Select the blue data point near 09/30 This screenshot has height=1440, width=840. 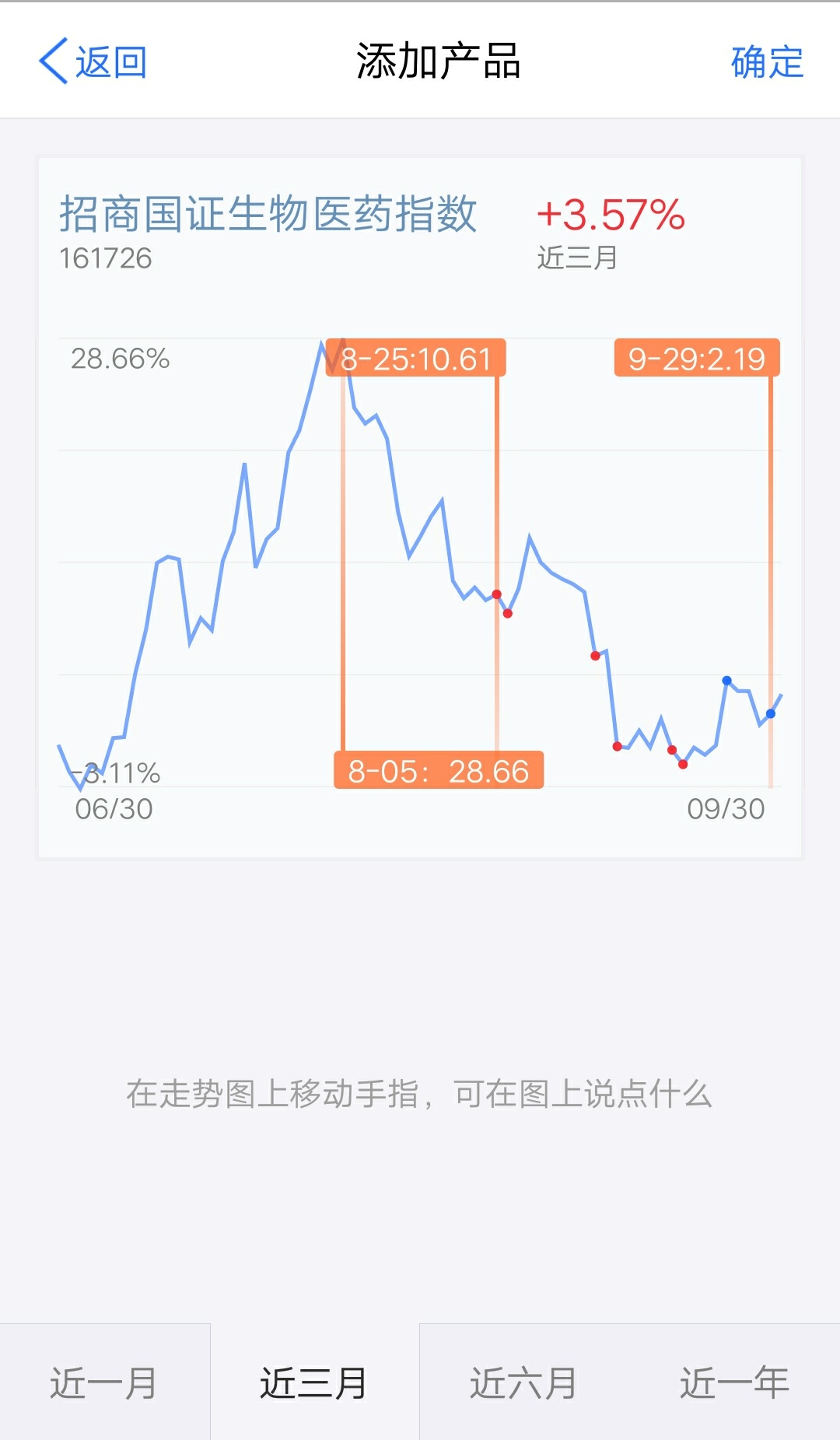click(x=770, y=713)
